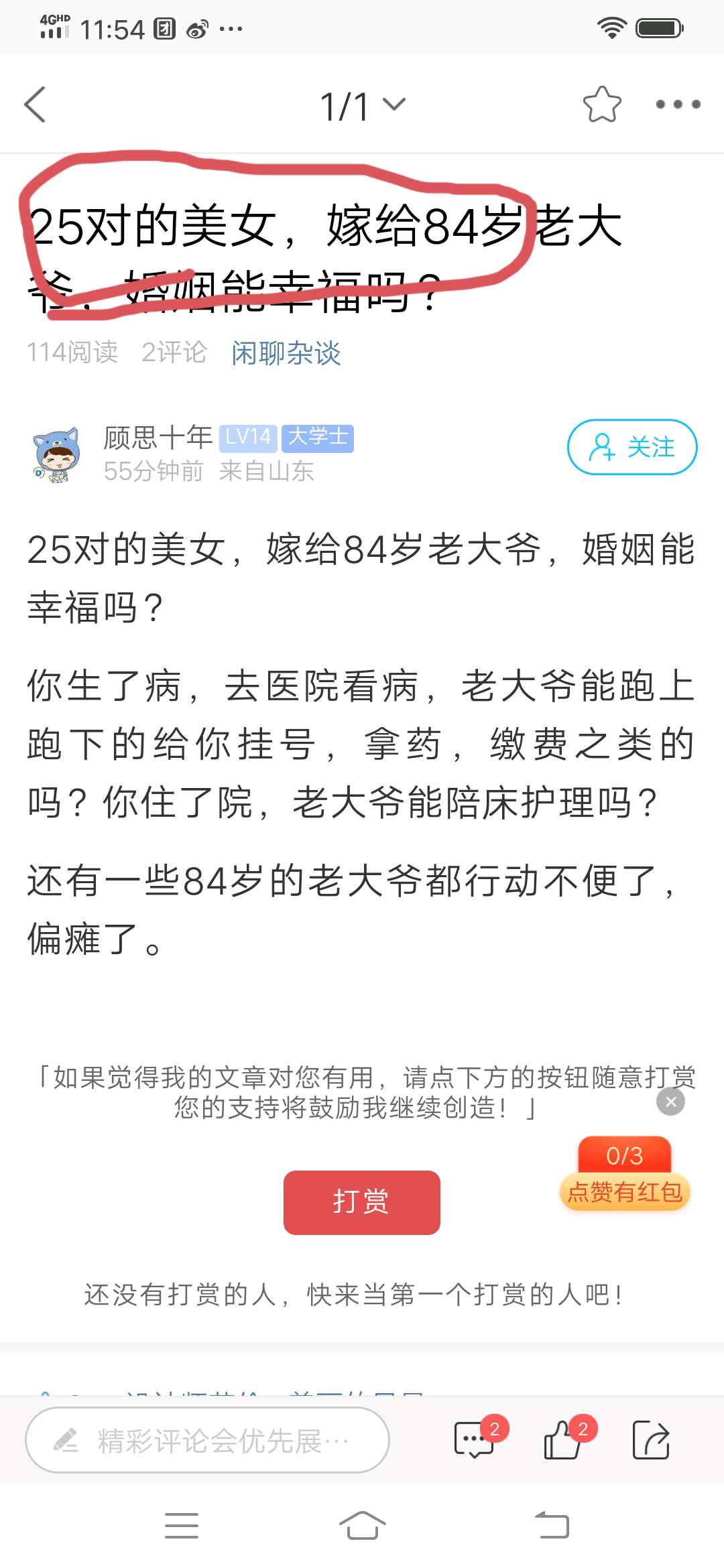
Task: Follow the author with 关注 button
Action: pyautogui.click(x=631, y=447)
